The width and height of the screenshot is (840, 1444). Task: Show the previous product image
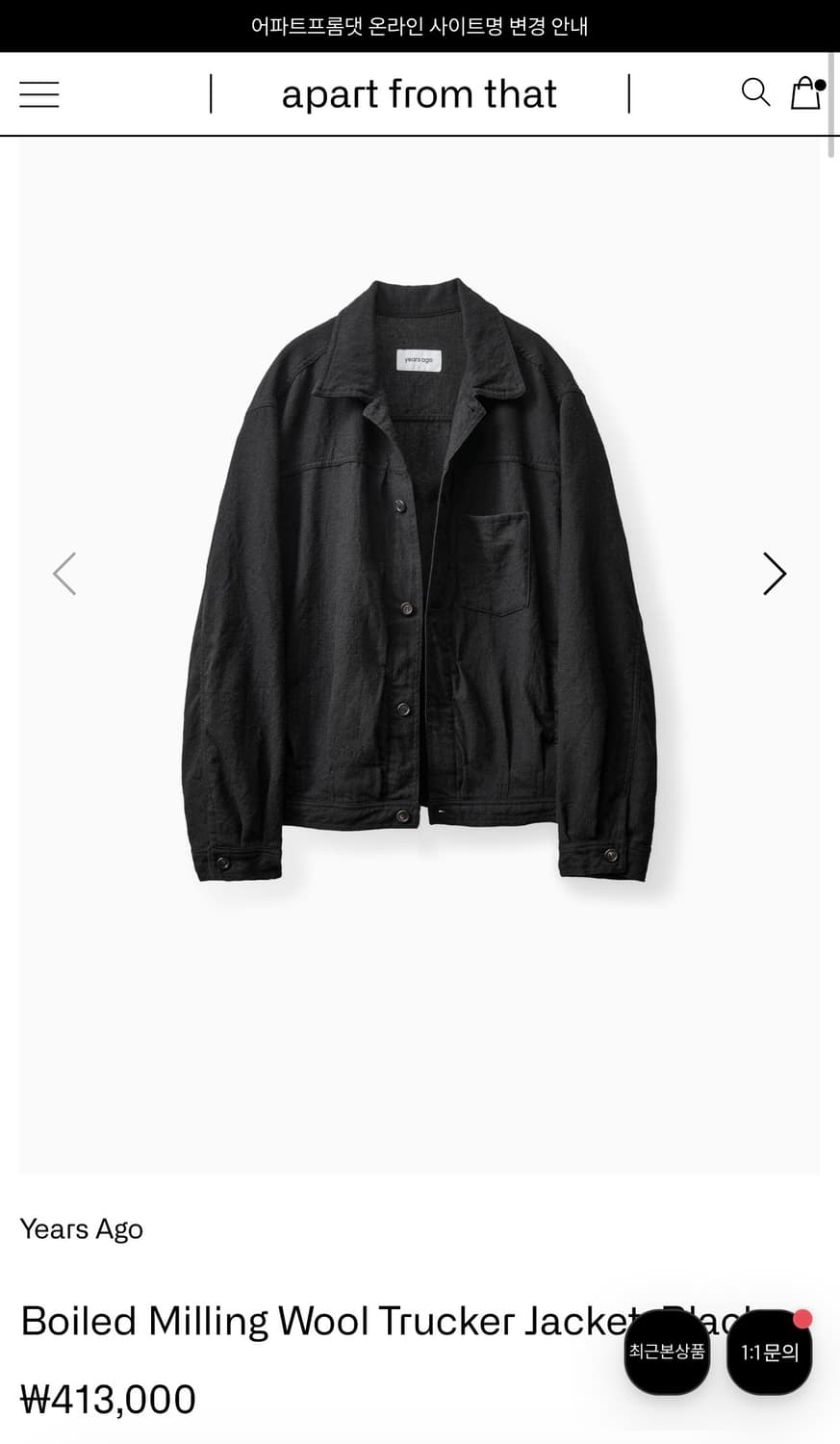[x=64, y=574]
